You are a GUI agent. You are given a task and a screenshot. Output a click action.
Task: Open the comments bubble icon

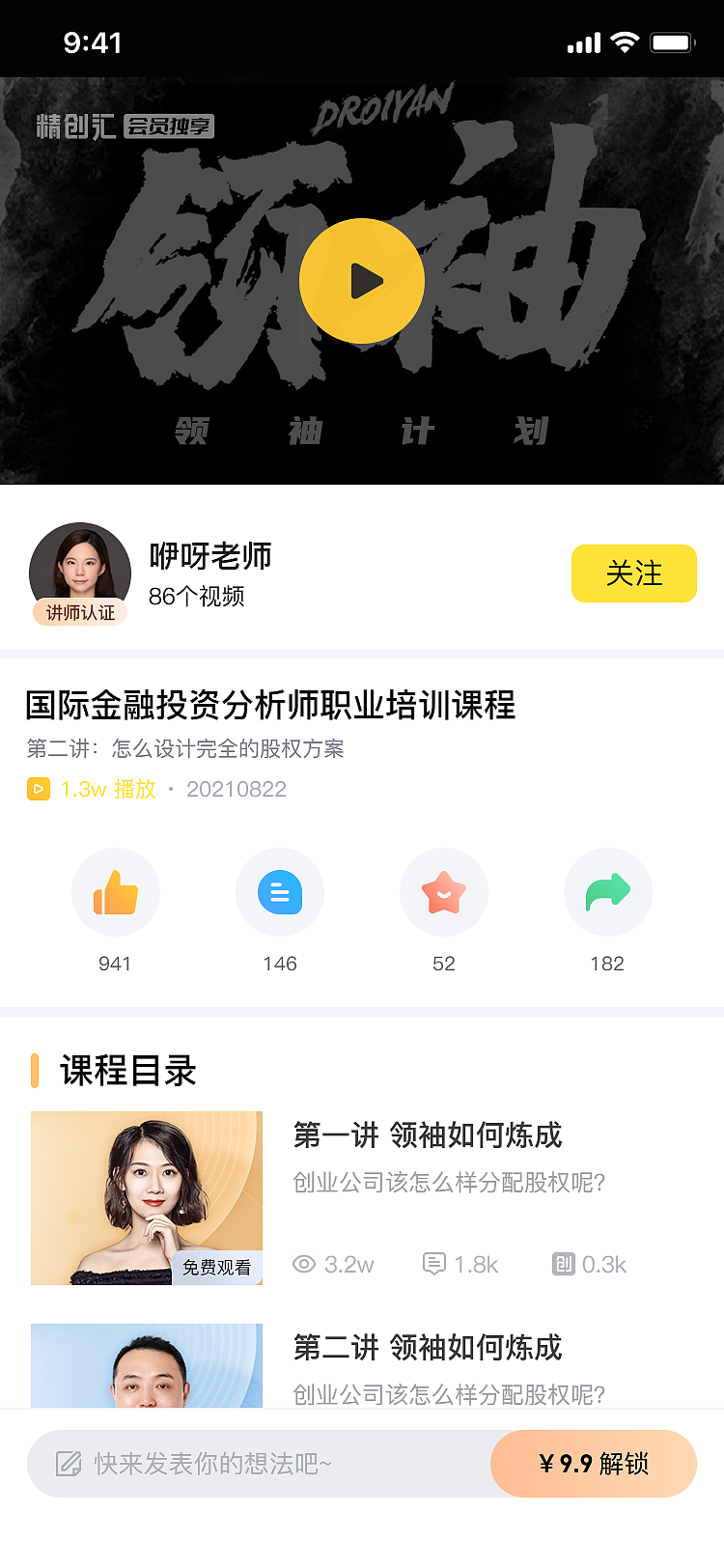pyautogui.click(x=280, y=892)
